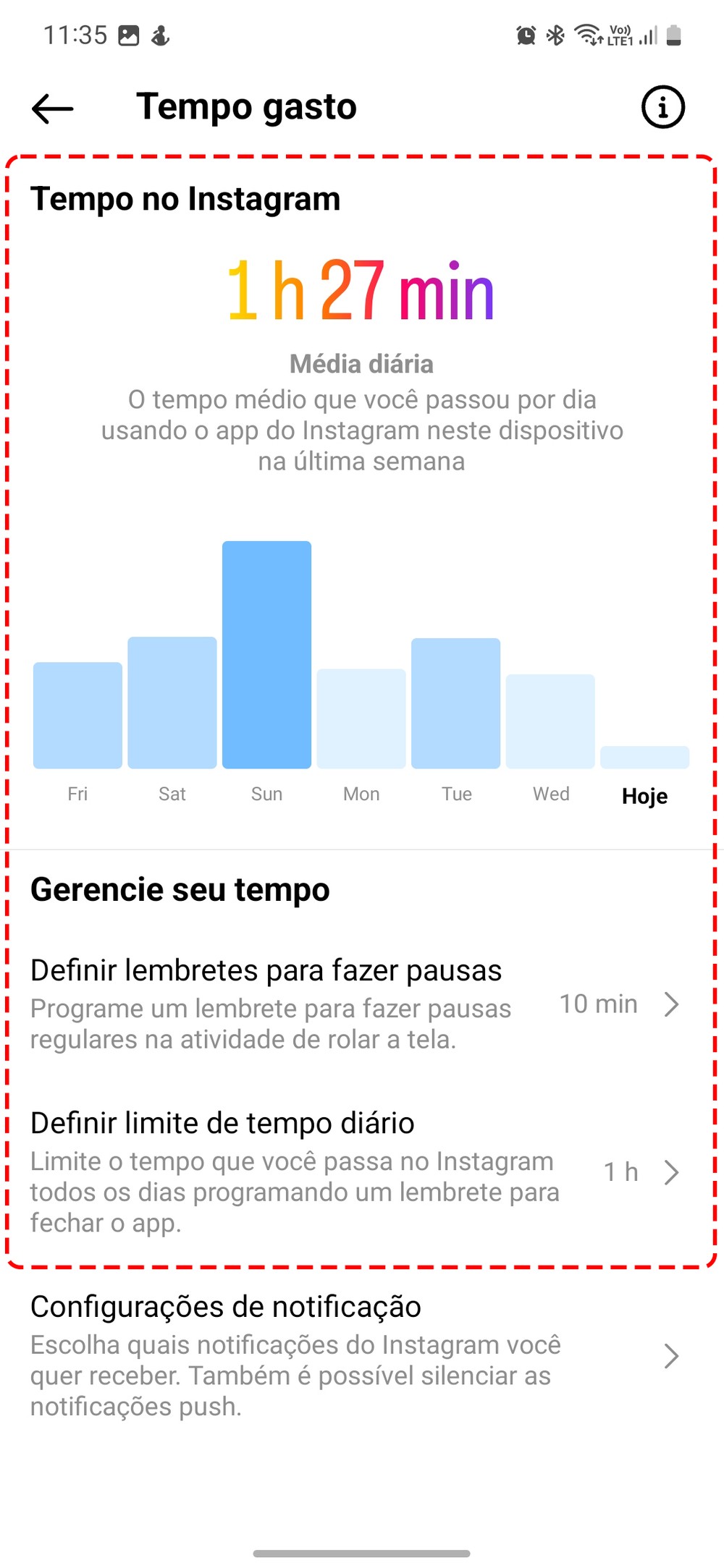The height and width of the screenshot is (1568, 724).
Task: Select the Mon bar in the chart
Action: pyautogui.click(x=361, y=719)
